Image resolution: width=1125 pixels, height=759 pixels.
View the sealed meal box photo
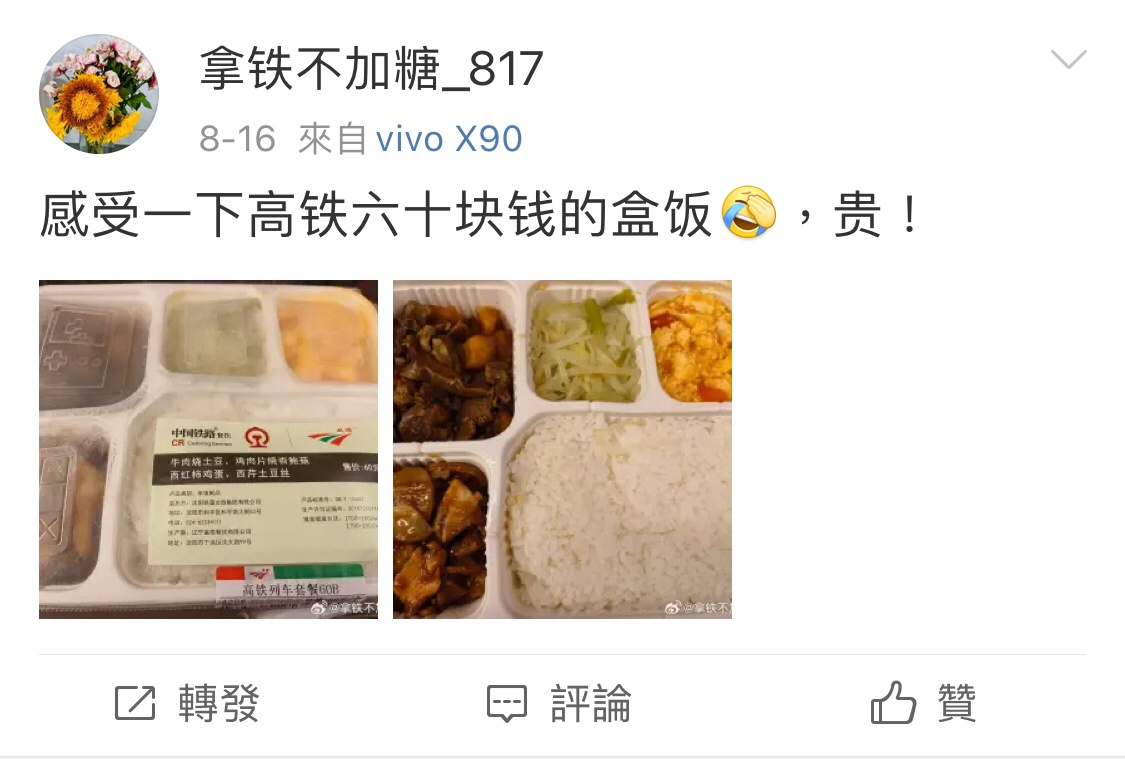pos(208,449)
